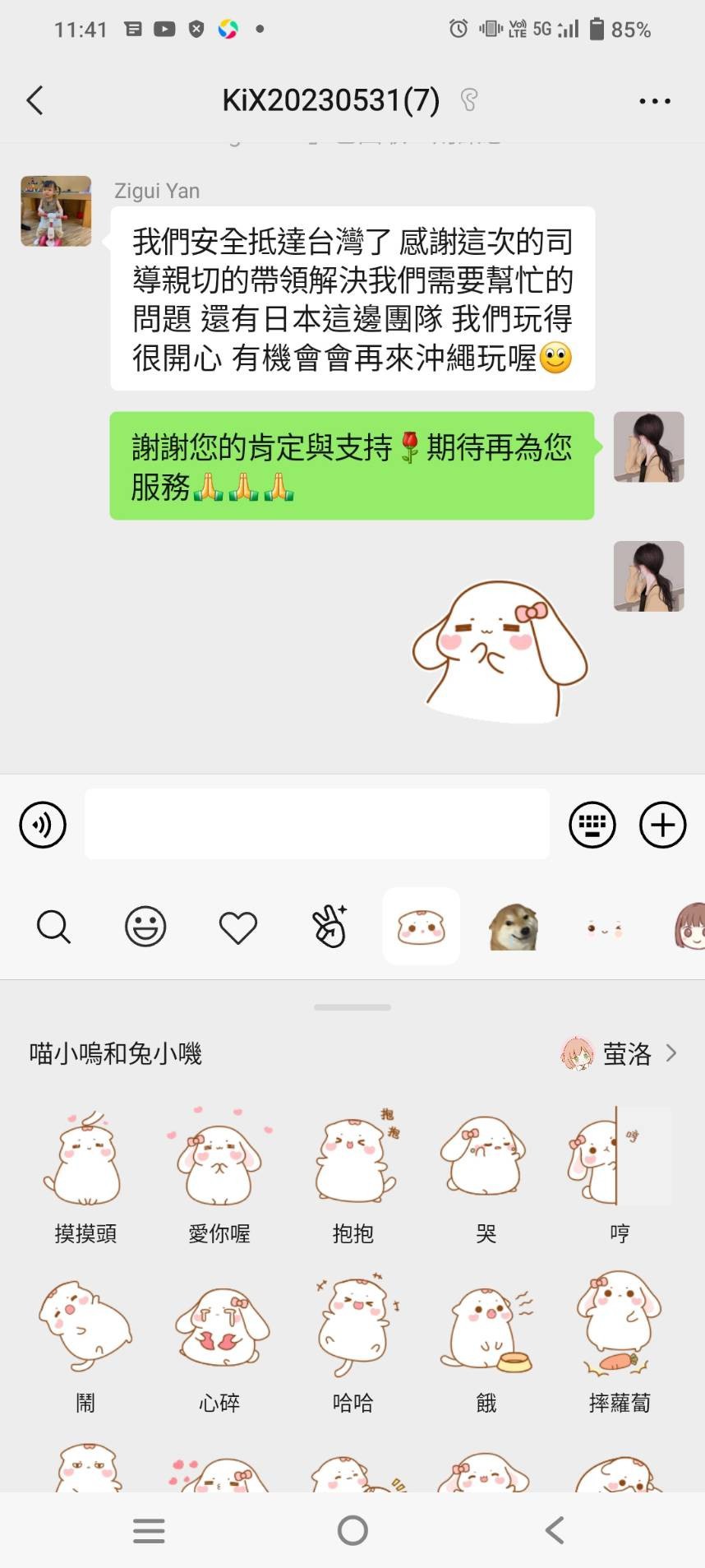Screen dimensions: 705x1568
Task: Search for stickers
Action: (x=54, y=927)
